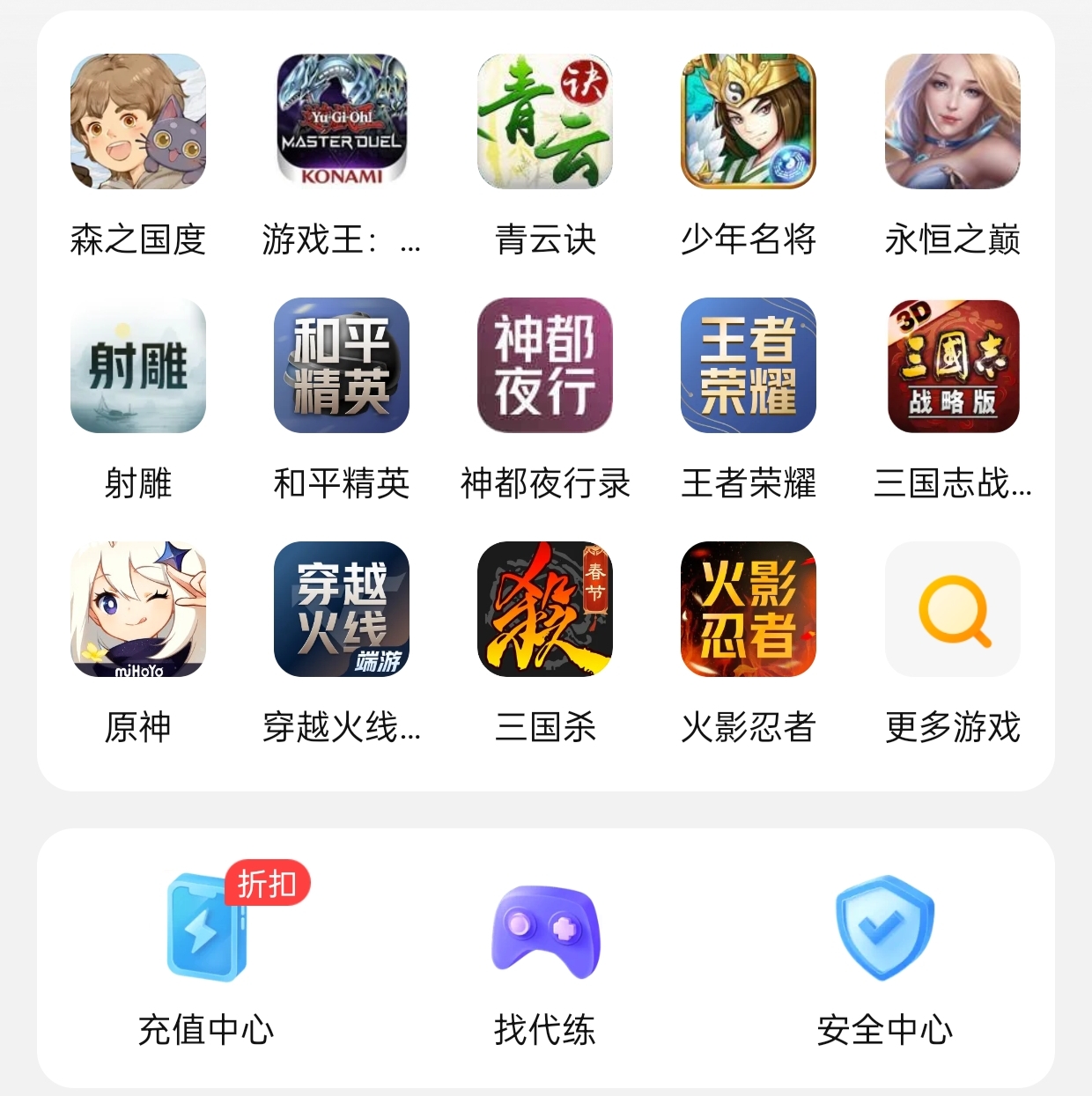
Task: Open 青云诀 game page
Action: click(545, 121)
